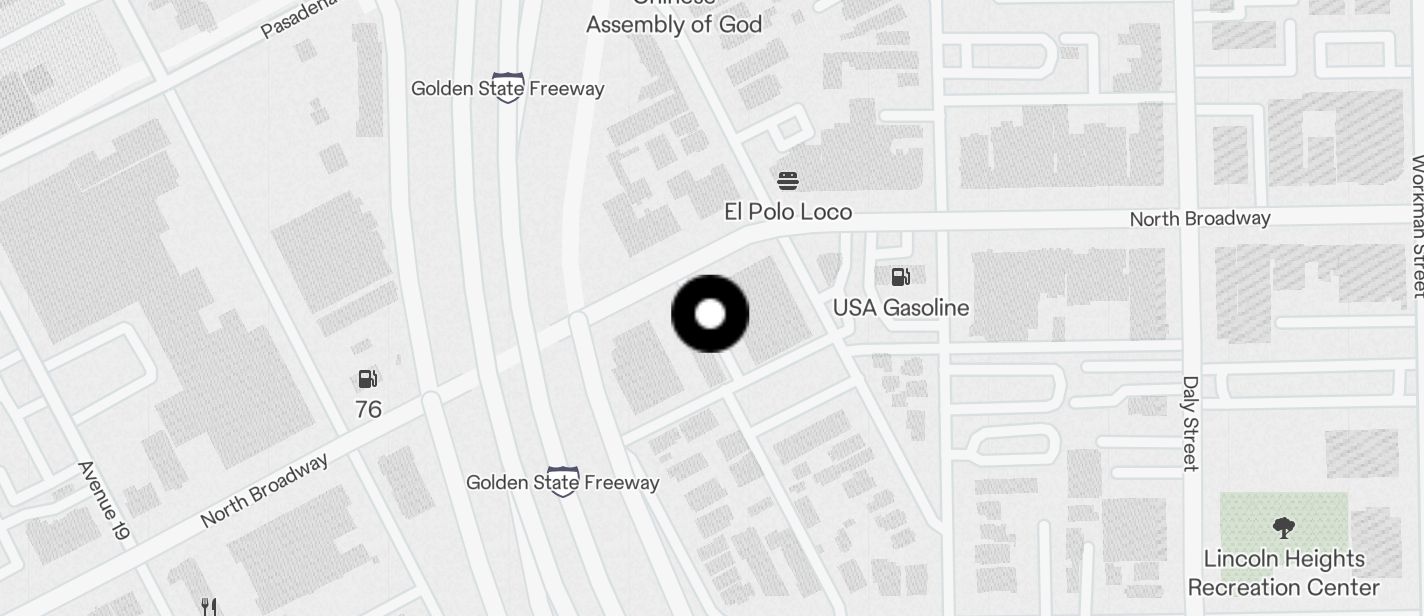Tap the 76 gas station marker

pyautogui.click(x=368, y=379)
